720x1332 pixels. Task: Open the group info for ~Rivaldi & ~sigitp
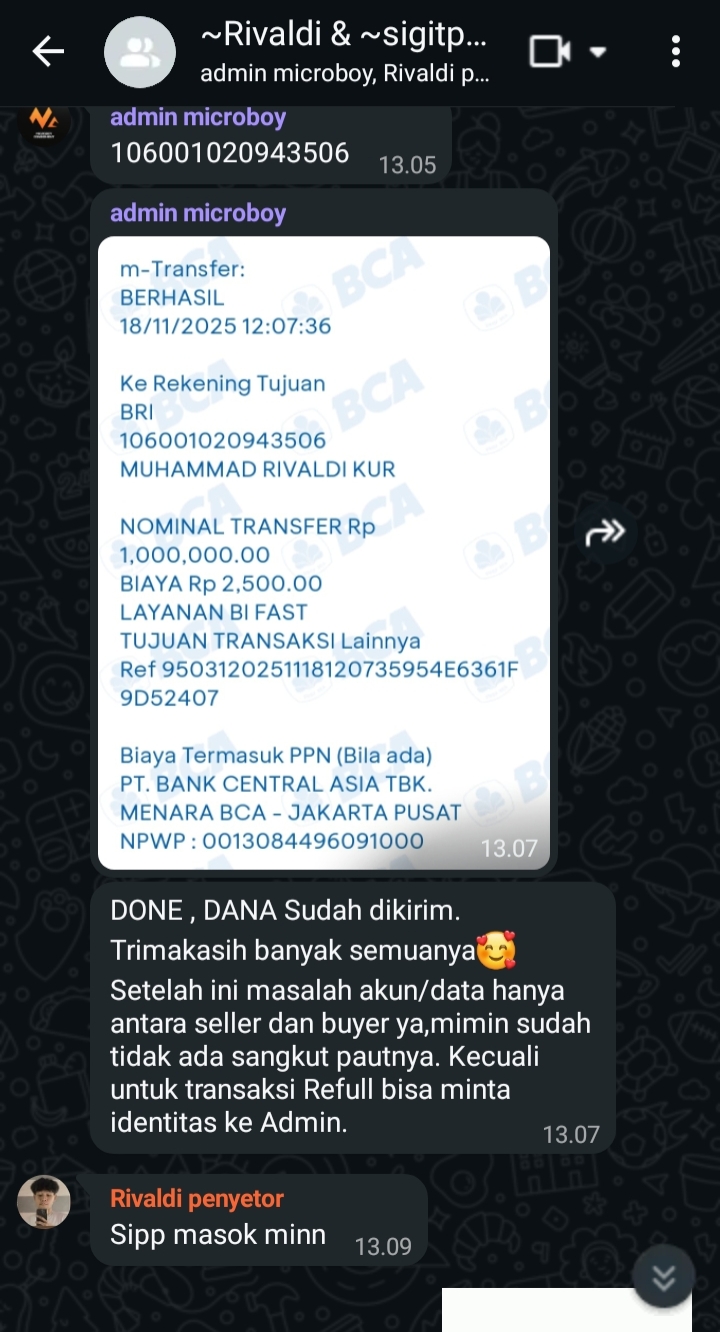(344, 50)
